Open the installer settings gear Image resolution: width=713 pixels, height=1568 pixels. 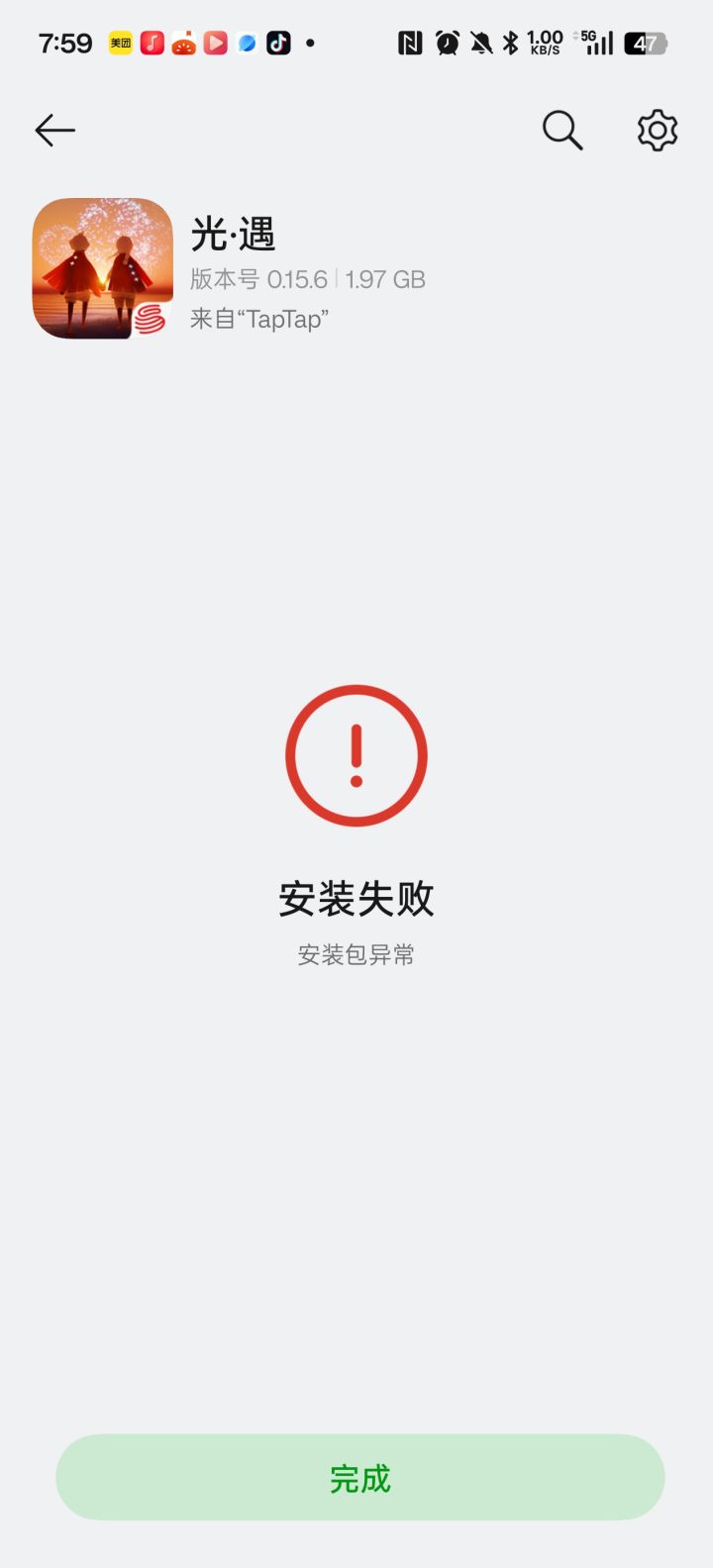655,130
